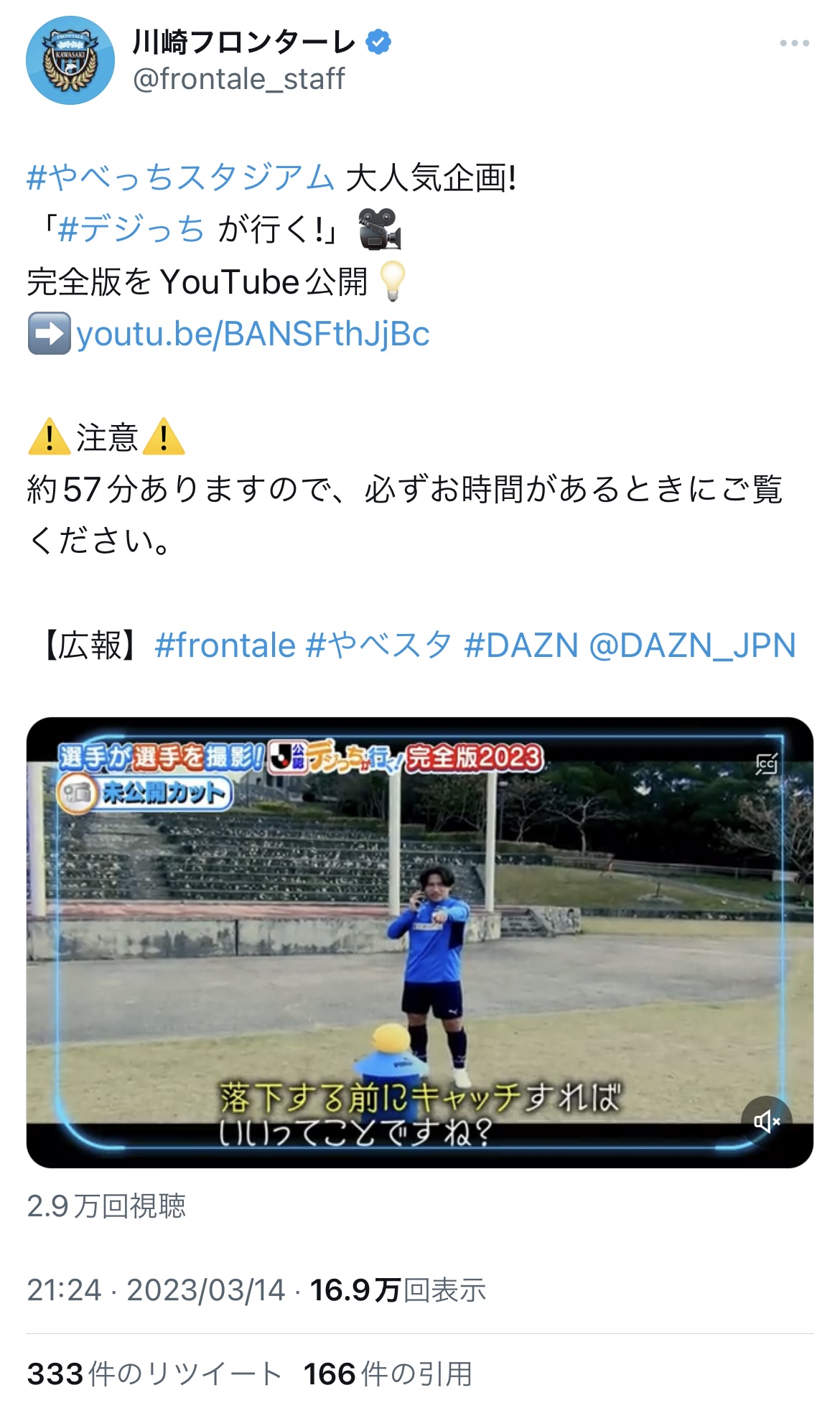The image size is (840, 1403).
Task: View the 166 quote tweets
Action: [x=388, y=1374]
